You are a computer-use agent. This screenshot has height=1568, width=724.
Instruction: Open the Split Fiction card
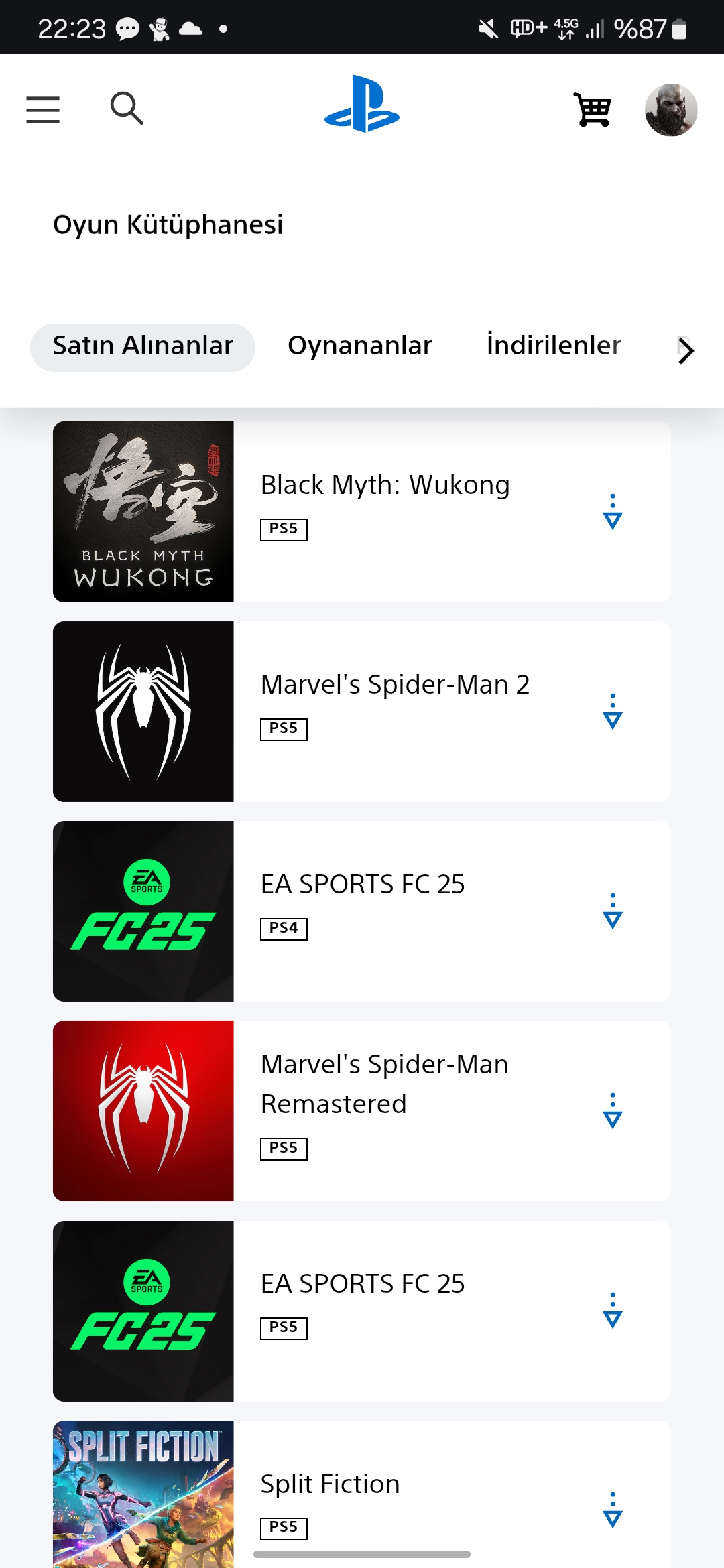[x=362, y=1494]
